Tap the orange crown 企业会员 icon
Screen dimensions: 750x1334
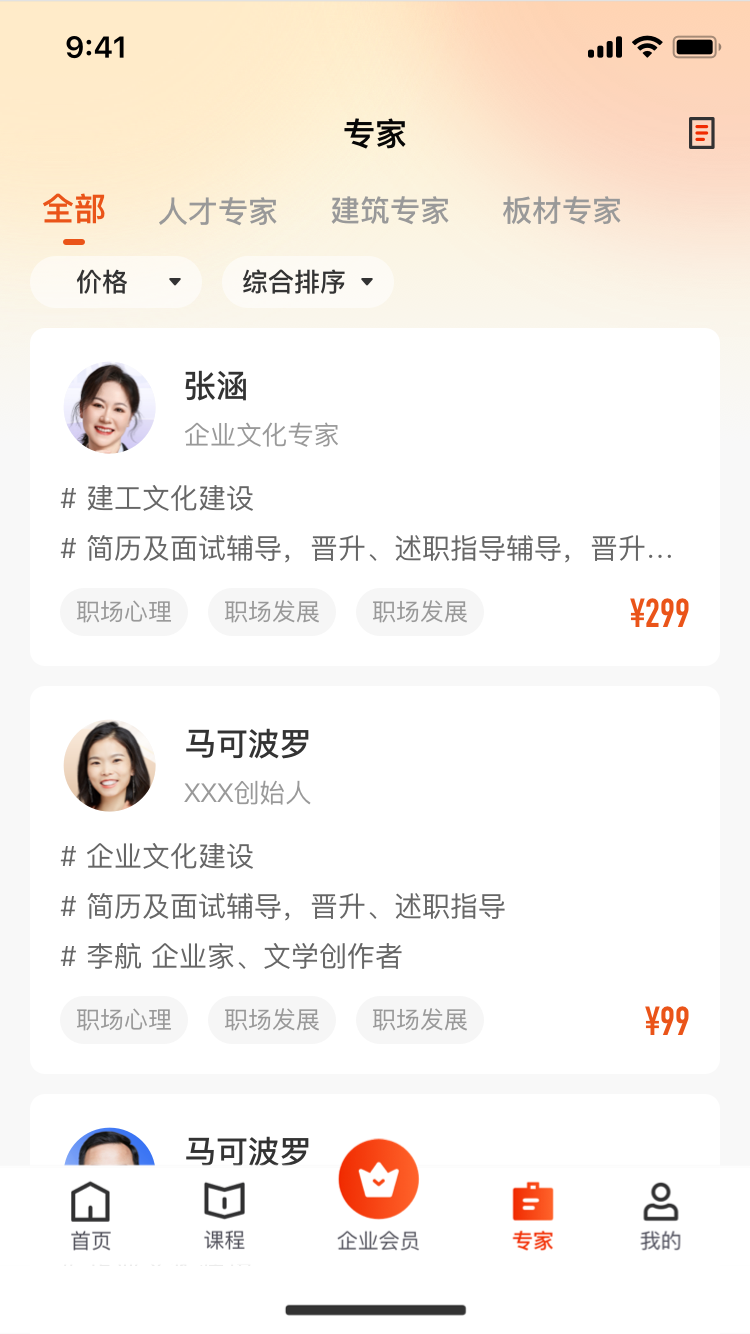point(378,1180)
